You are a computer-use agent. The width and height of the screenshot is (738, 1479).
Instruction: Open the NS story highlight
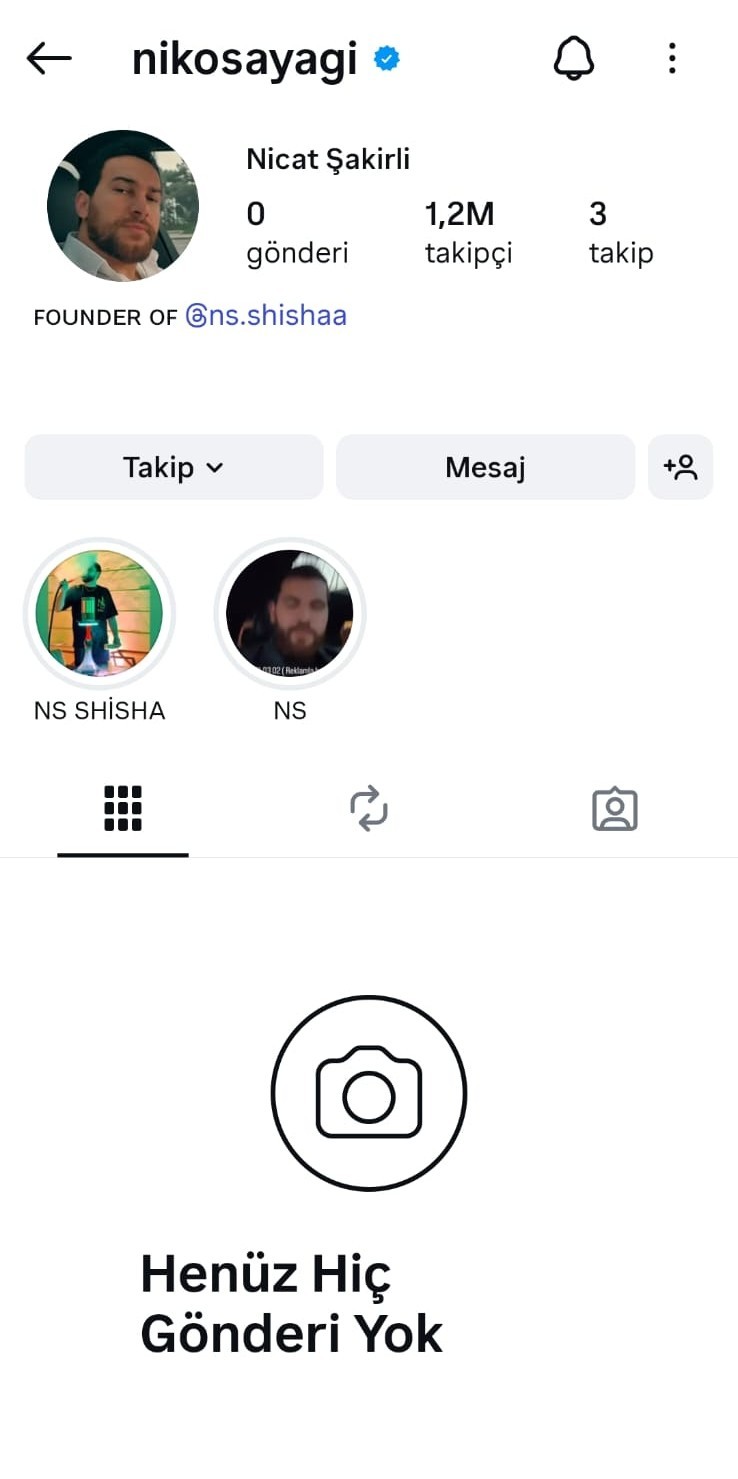coord(289,613)
